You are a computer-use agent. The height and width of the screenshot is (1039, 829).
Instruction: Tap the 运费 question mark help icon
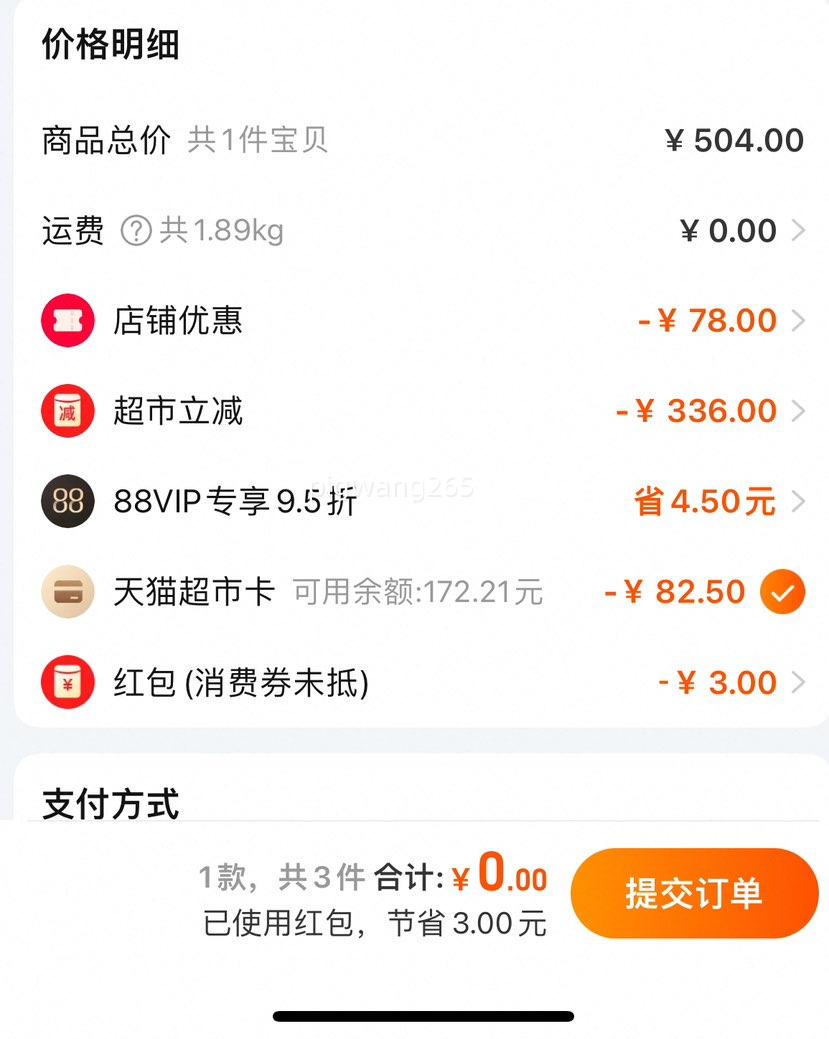click(137, 231)
